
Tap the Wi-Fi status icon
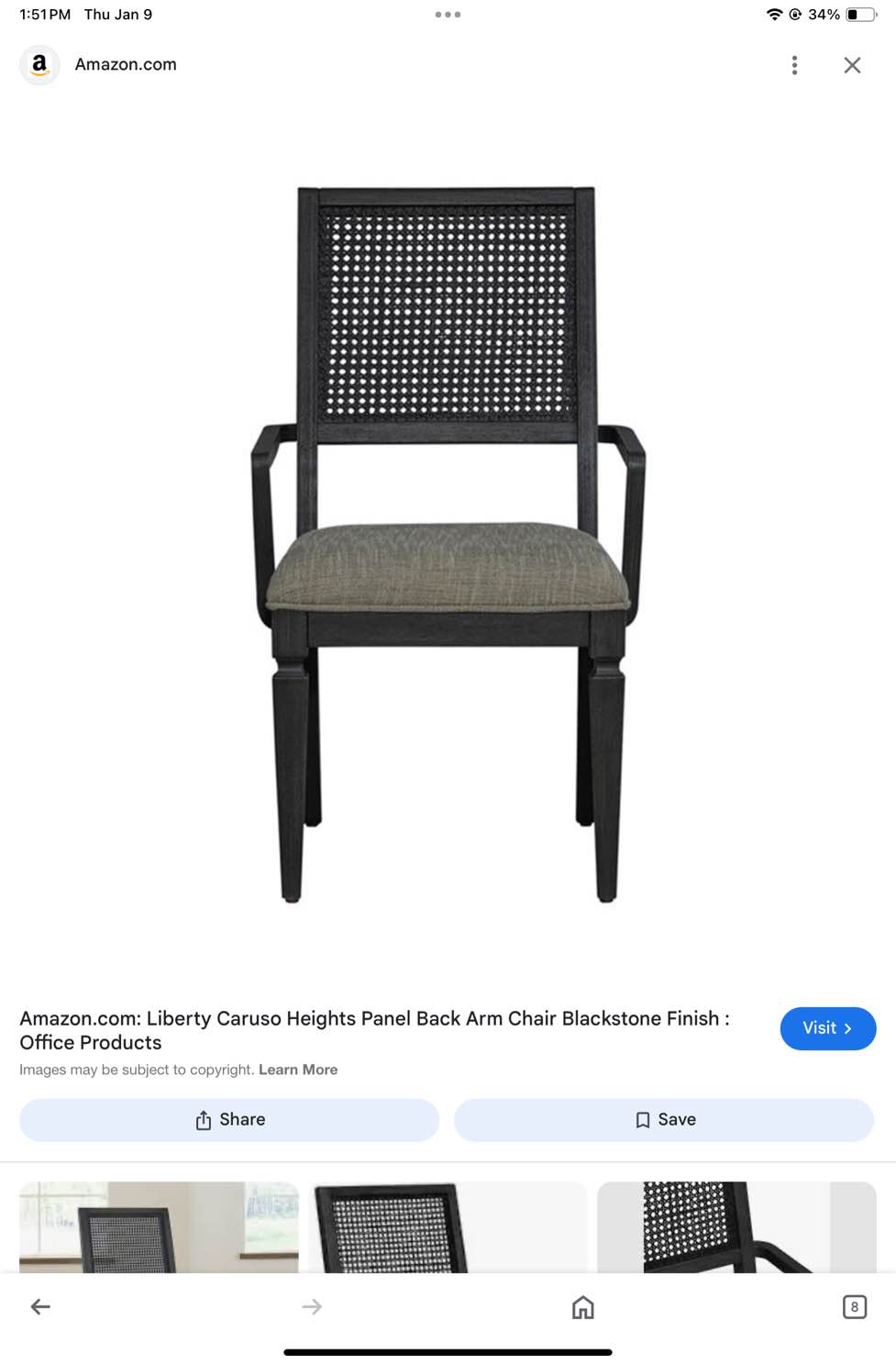(773, 14)
